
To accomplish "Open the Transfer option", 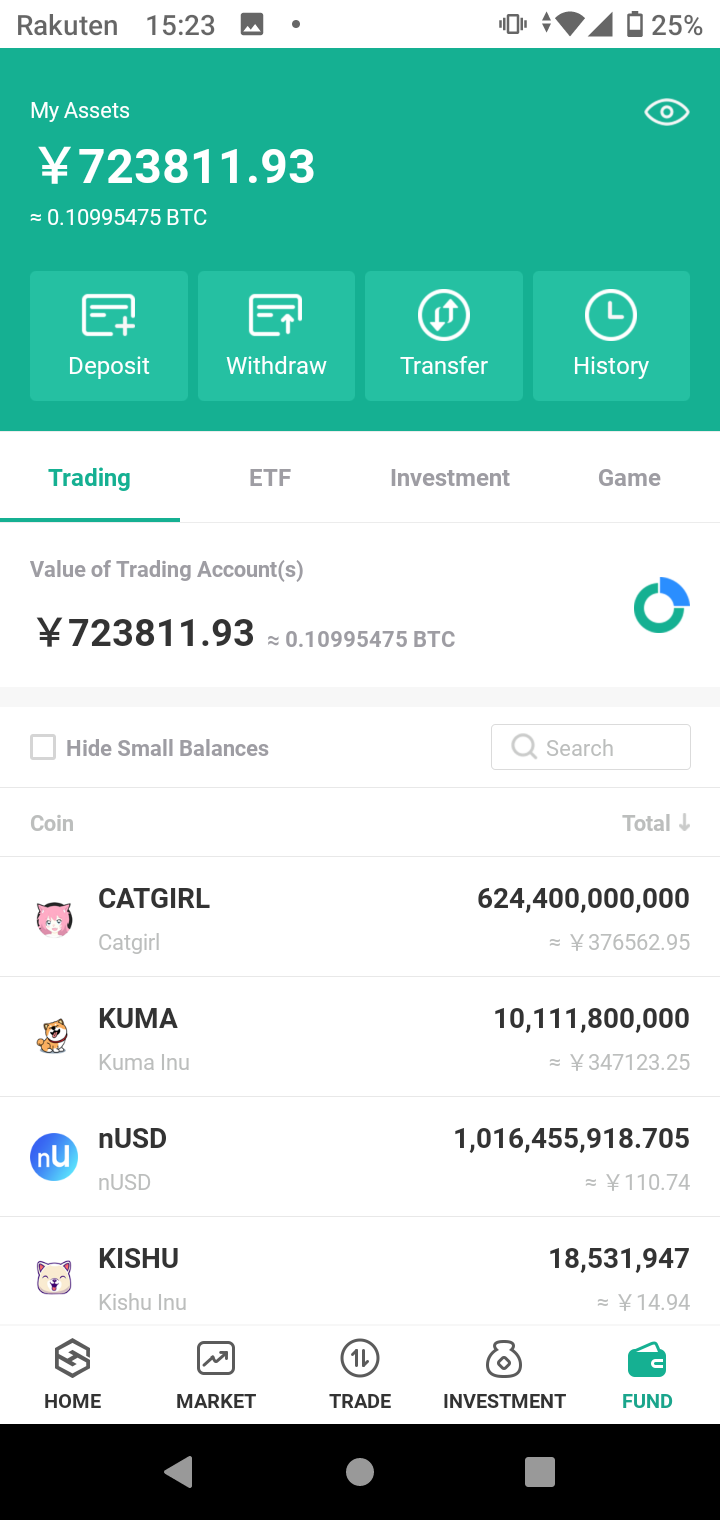I will click(x=444, y=336).
